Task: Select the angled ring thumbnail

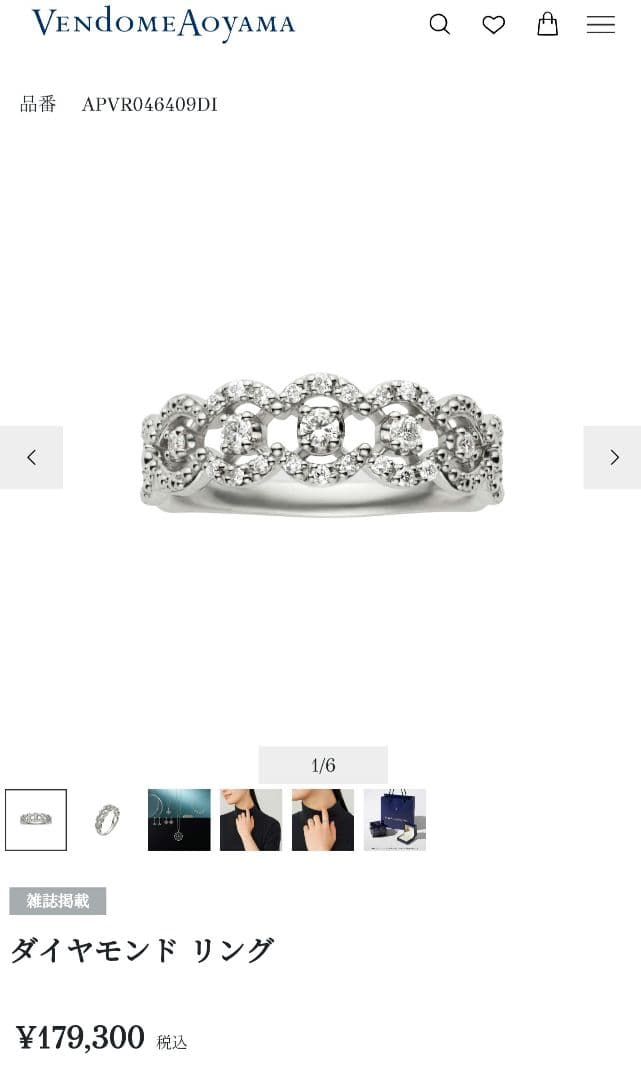Action: point(107,820)
